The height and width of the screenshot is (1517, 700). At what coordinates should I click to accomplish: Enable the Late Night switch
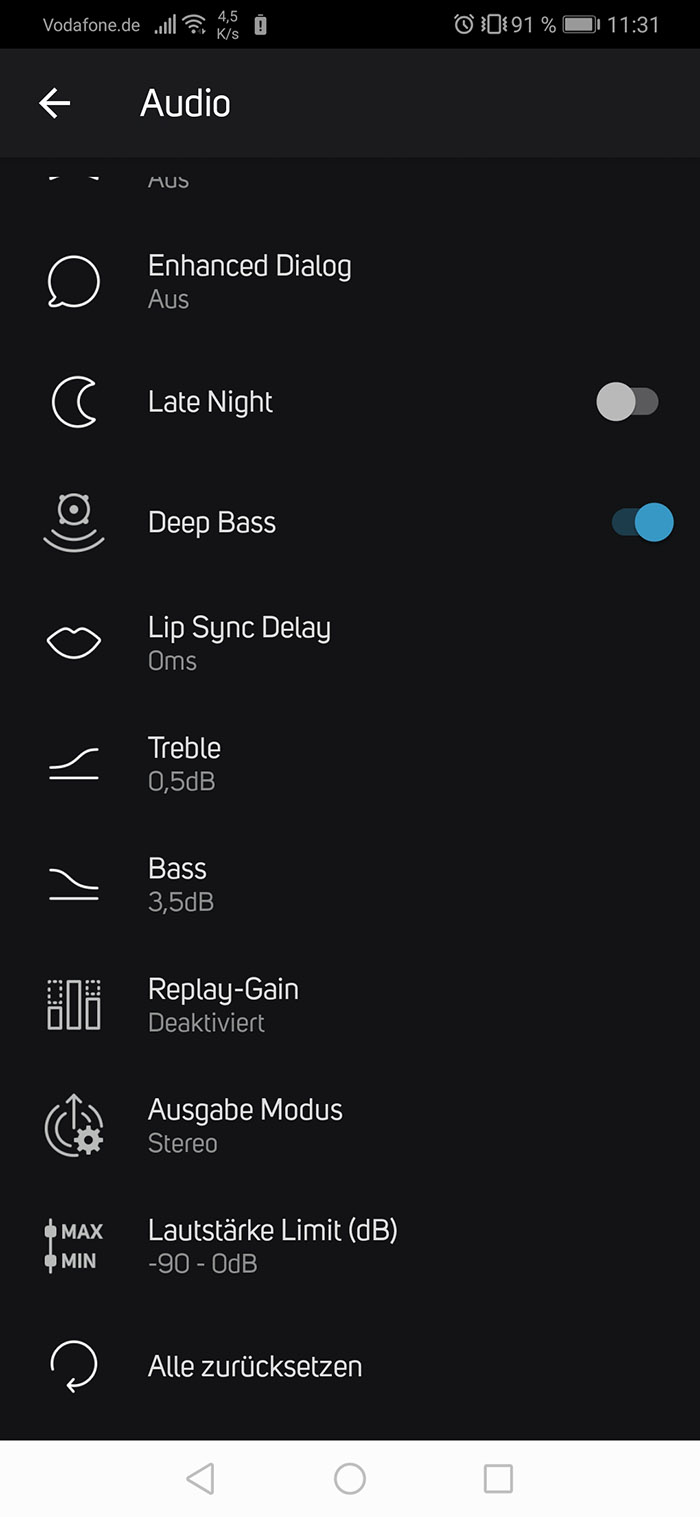(627, 402)
